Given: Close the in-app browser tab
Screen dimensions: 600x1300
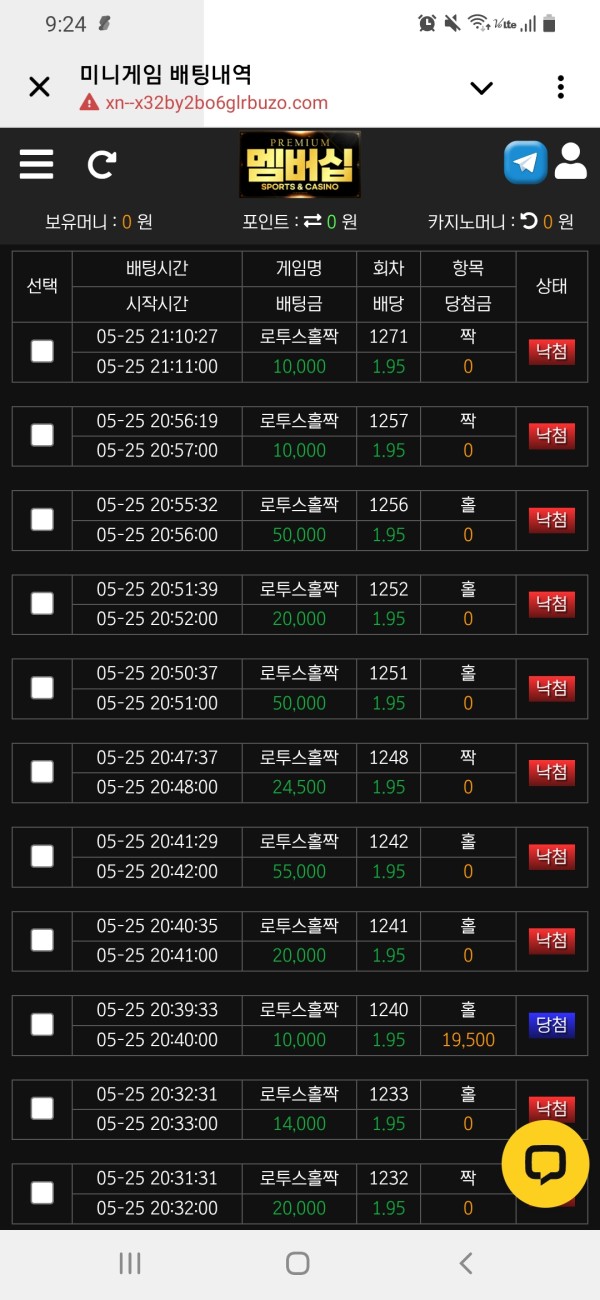Looking at the screenshot, I should coord(39,87).
